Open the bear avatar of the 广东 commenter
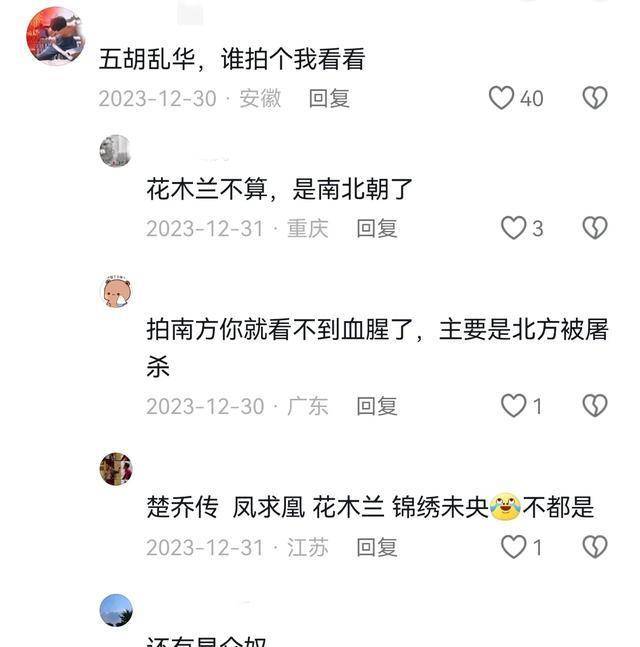640x647 pixels. pyautogui.click(x=116, y=291)
